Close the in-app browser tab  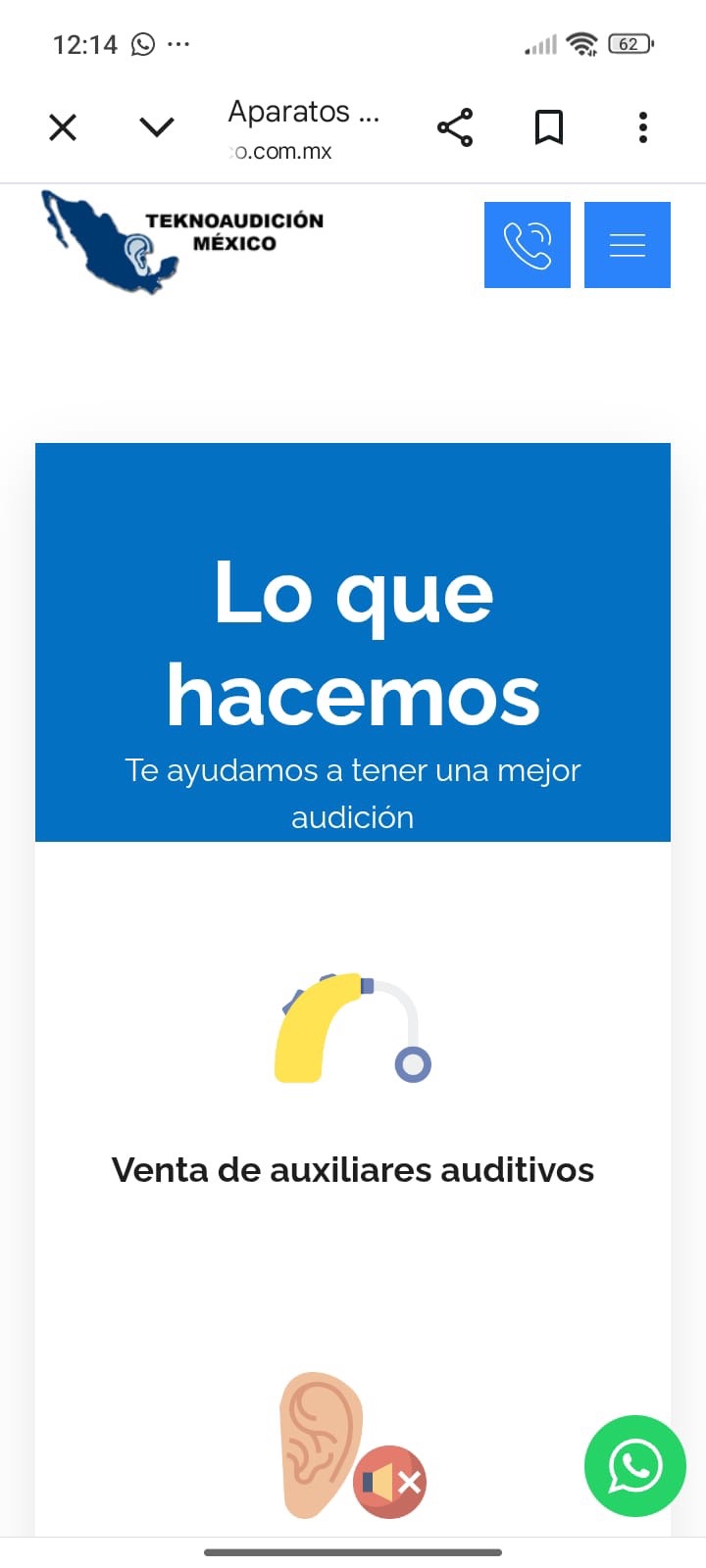pyautogui.click(x=63, y=127)
